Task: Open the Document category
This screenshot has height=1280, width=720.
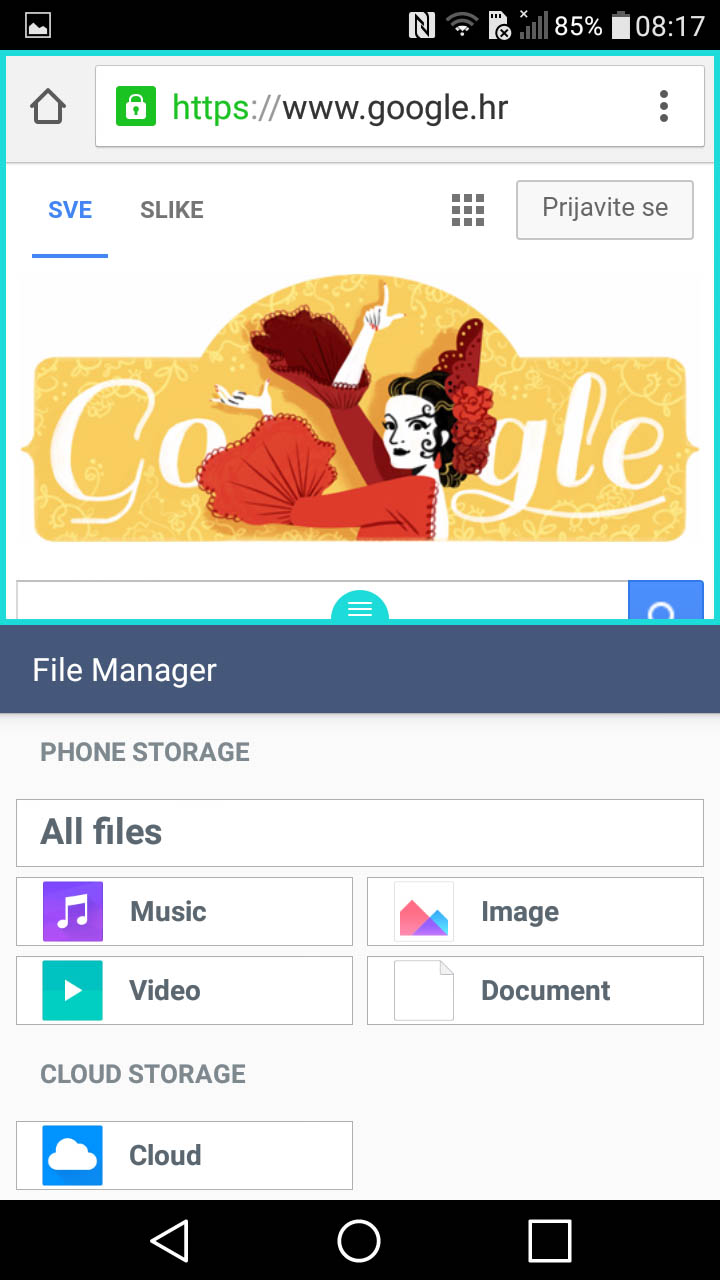Action: point(535,991)
